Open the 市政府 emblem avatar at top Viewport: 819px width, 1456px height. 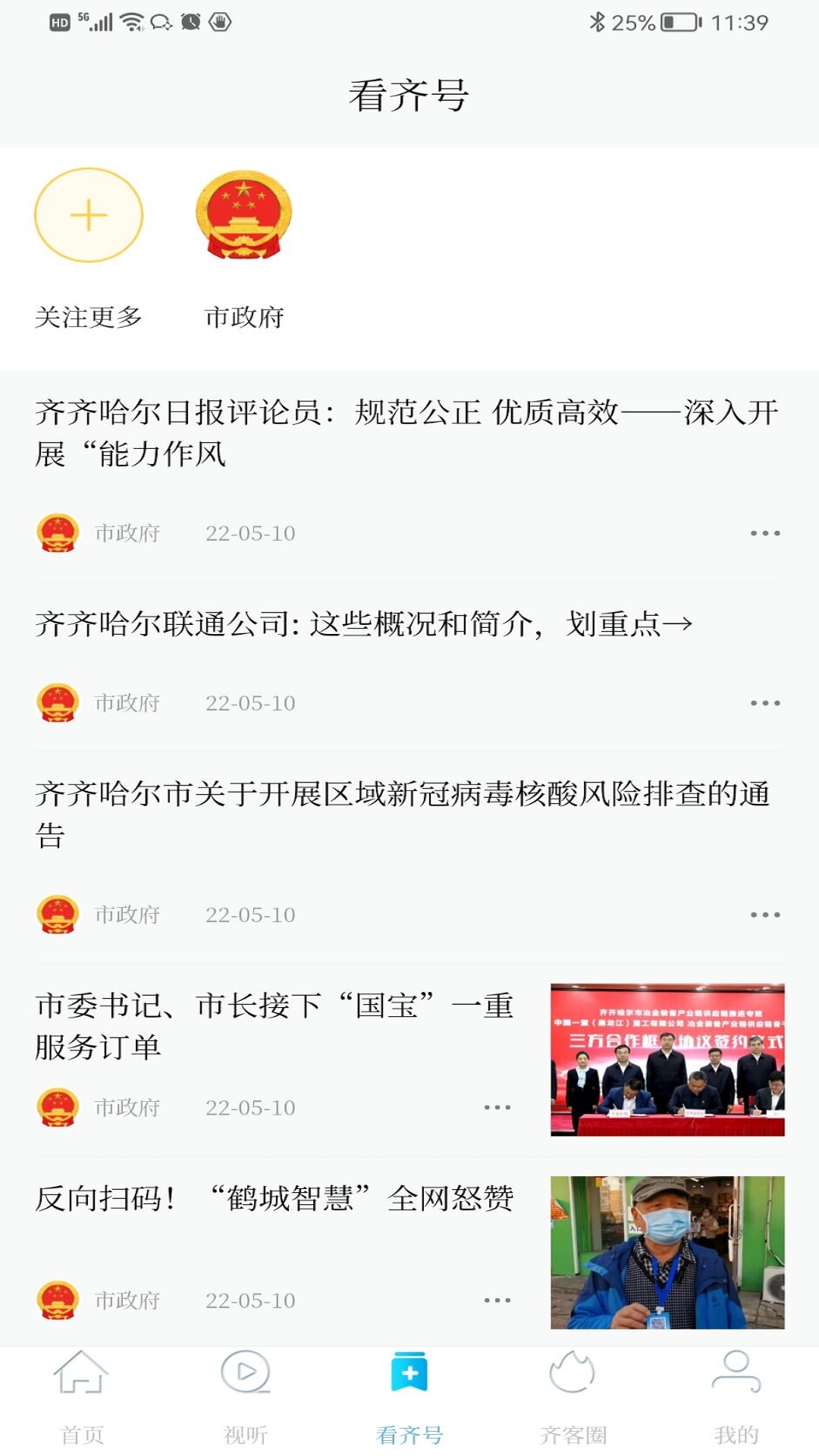click(x=244, y=215)
